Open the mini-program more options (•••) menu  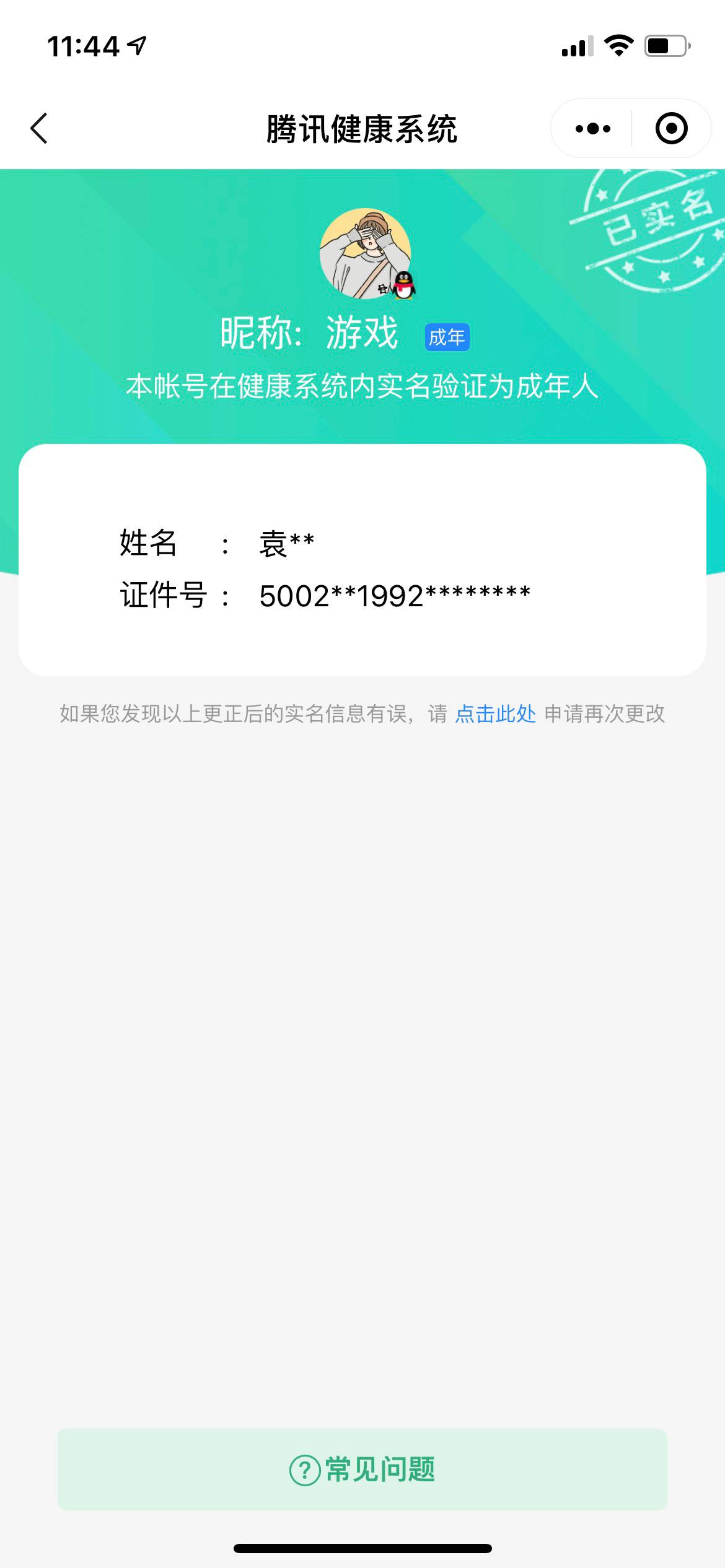(x=592, y=128)
